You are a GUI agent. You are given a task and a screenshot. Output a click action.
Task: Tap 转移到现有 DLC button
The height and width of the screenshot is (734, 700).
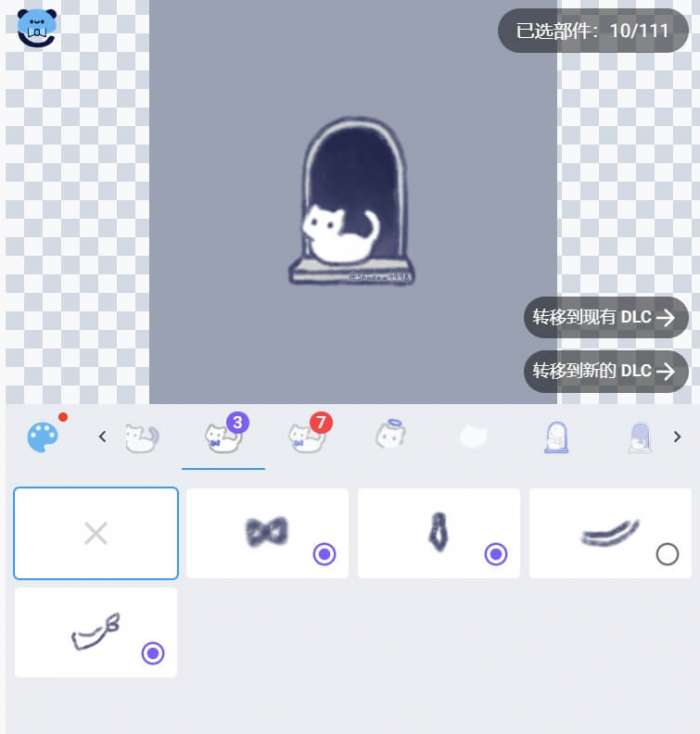(606, 317)
